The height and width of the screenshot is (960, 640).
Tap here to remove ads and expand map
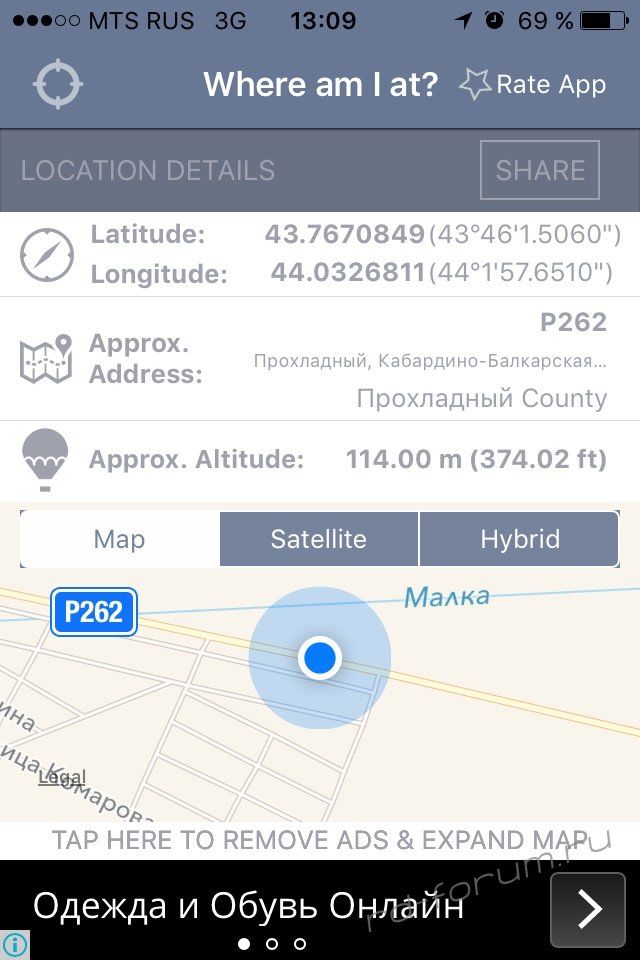pyautogui.click(x=320, y=840)
